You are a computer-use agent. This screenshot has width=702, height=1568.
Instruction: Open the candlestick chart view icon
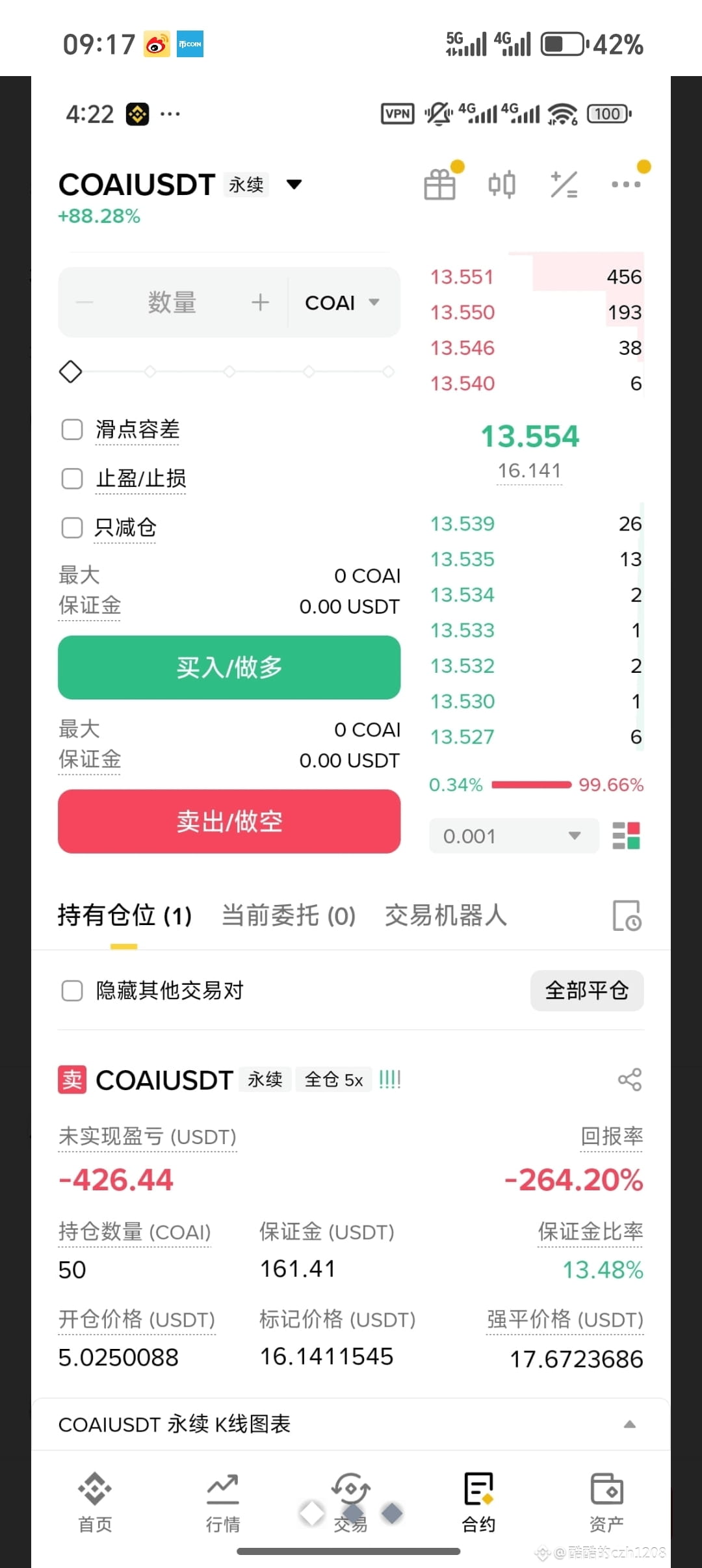[x=500, y=183]
